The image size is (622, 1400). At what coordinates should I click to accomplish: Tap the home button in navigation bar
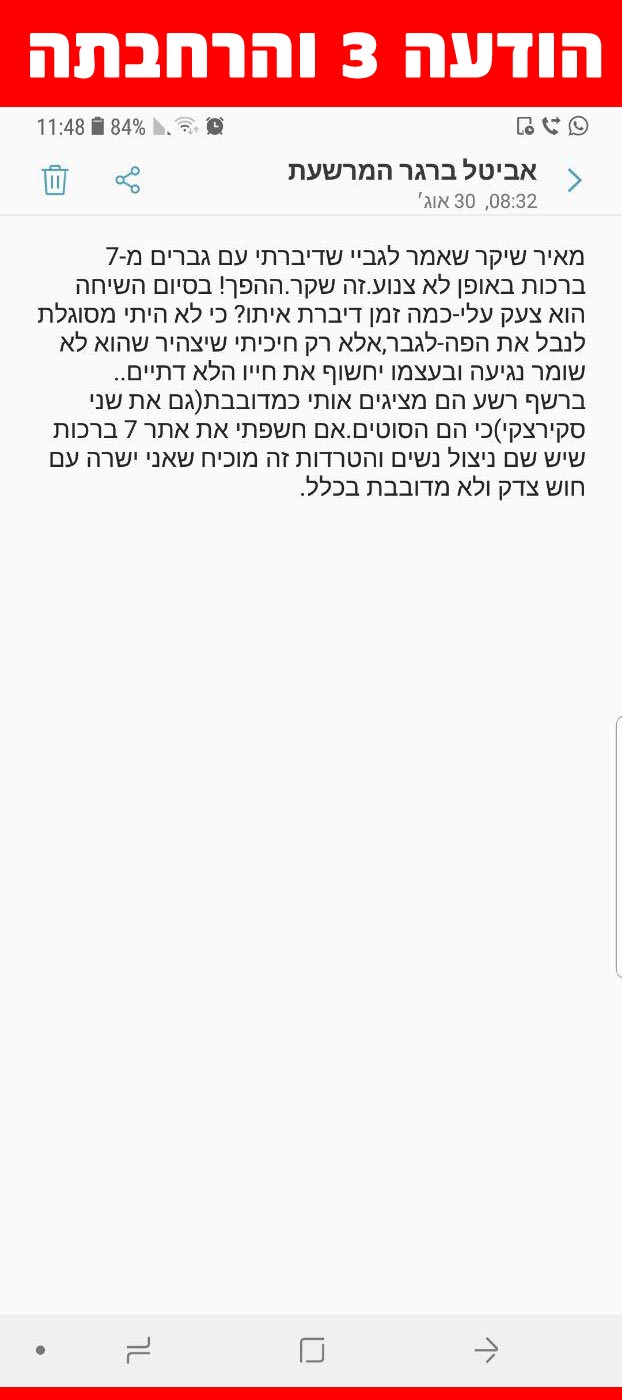click(312, 1351)
